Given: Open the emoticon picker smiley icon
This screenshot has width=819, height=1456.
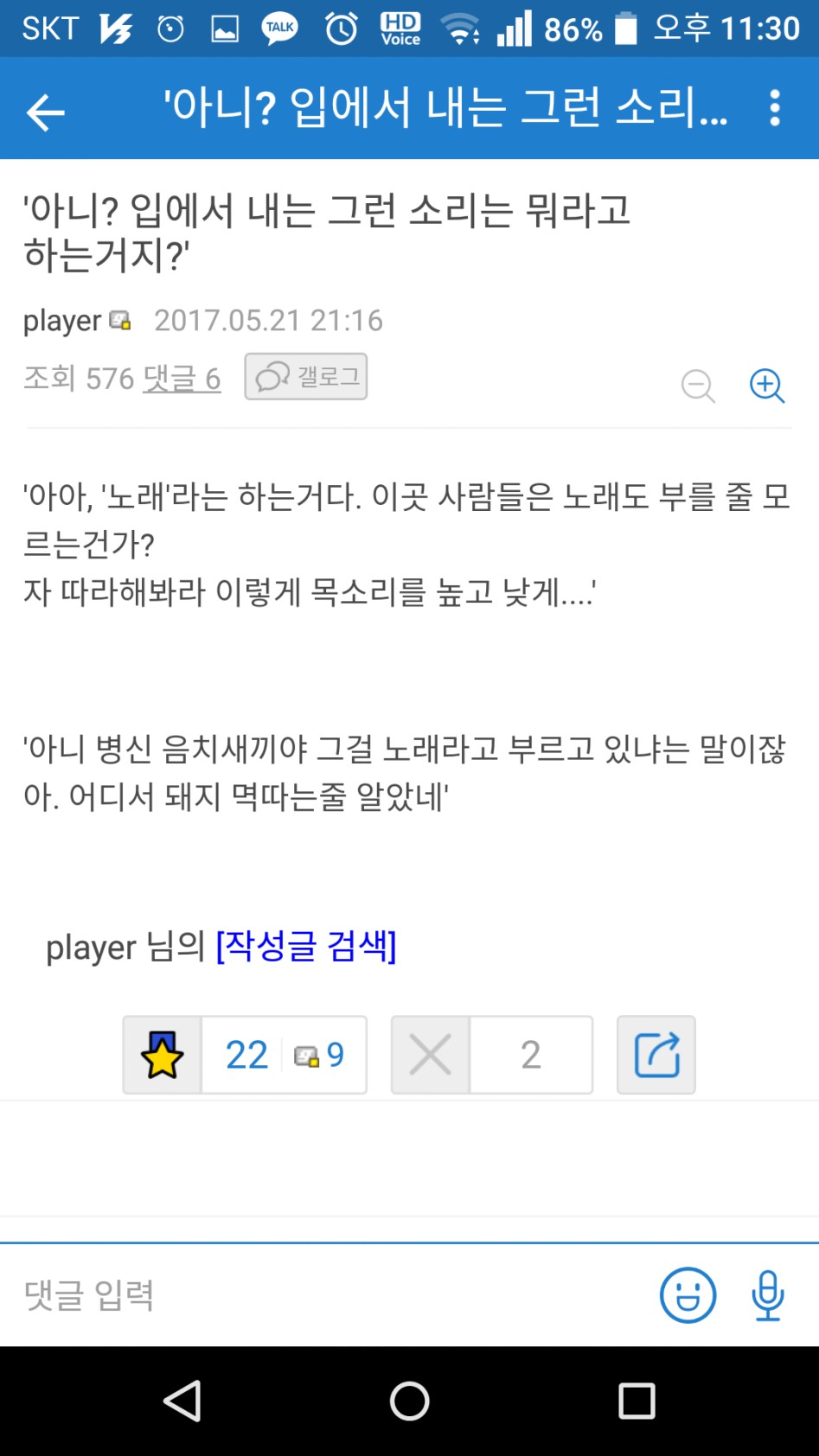Looking at the screenshot, I should (x=688, y=1295).
